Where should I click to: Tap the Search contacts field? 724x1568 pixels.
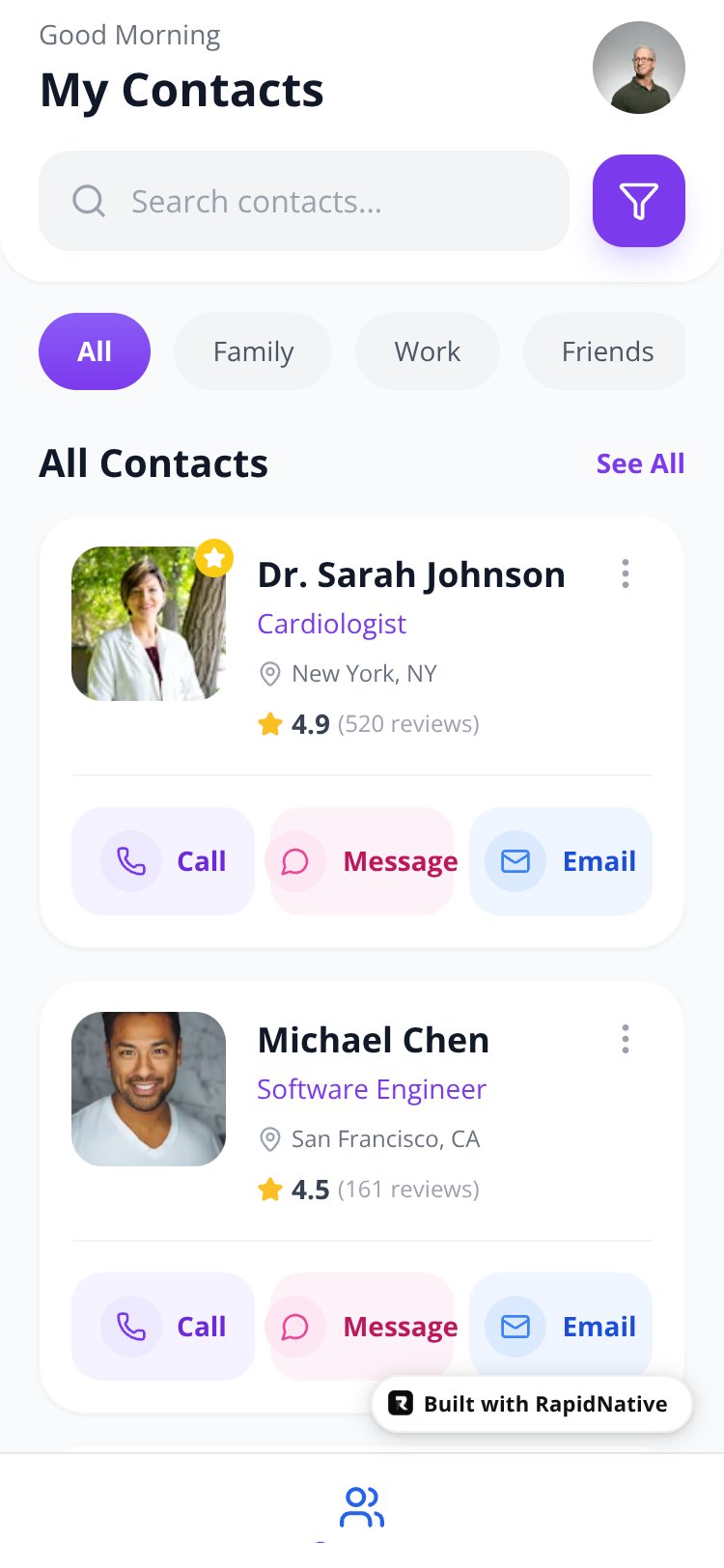point(304,201)
